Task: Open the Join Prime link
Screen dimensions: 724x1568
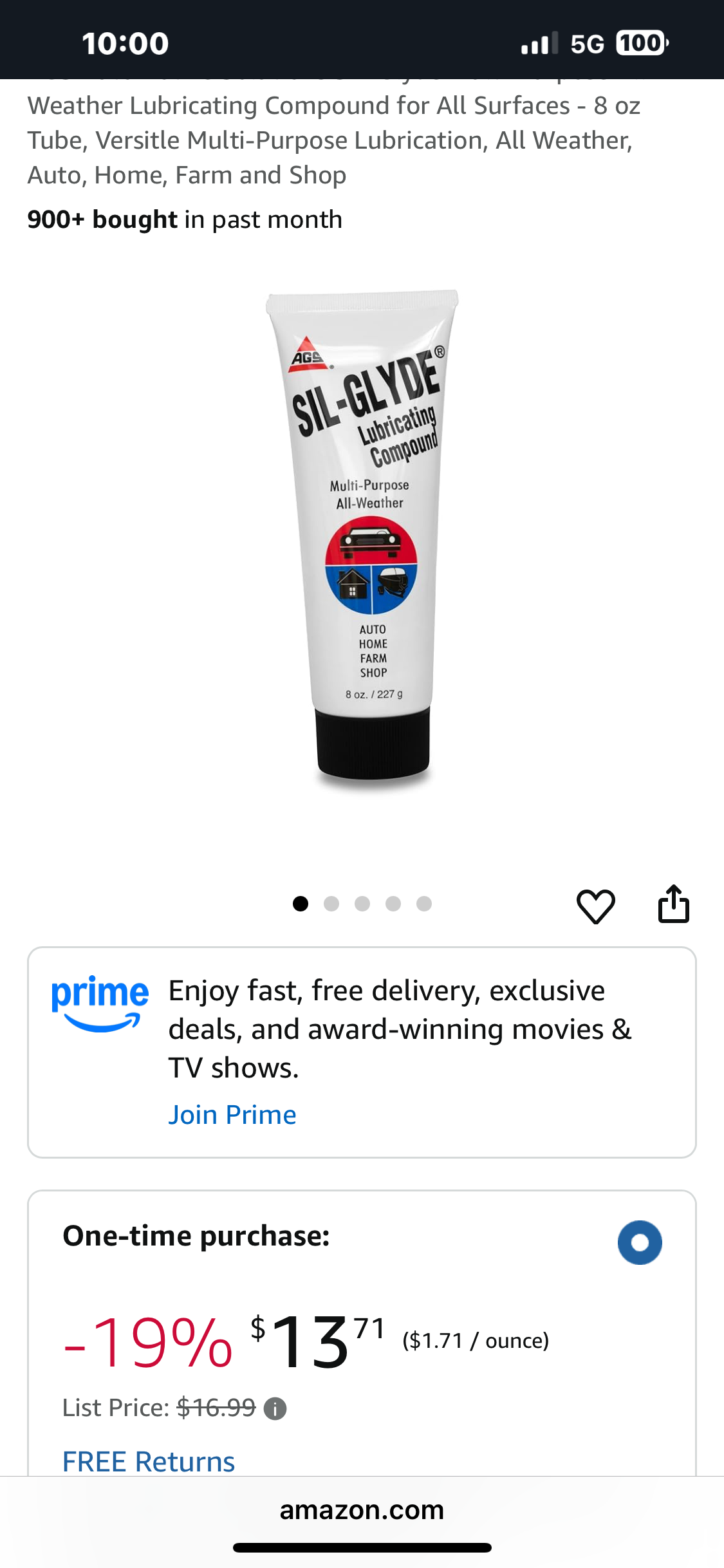Action: click(232, 1115)
